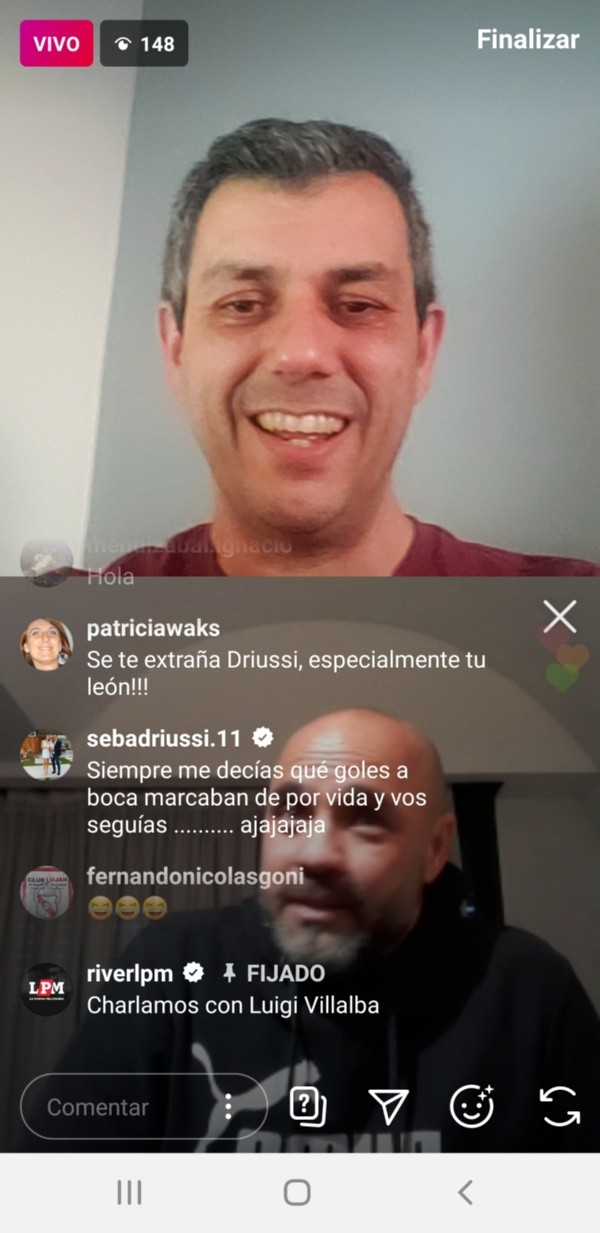This screenshot has height=1233, width=600.
Task: Go back with system back button
Action: point(465,1192)
